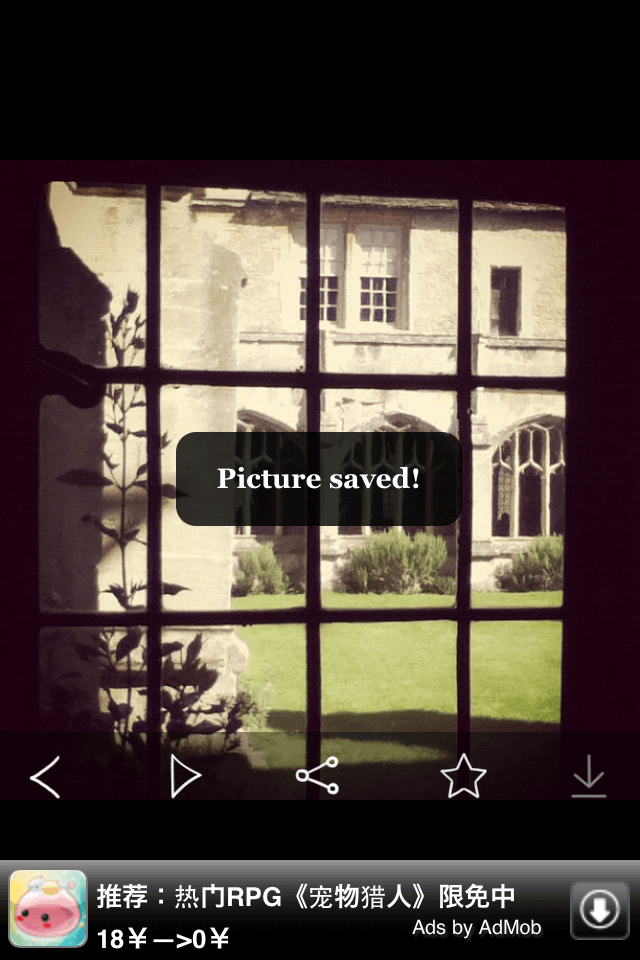Go back with the left arrow icon
This screenshot has width=640, height=960.
[x=45, y=777]
